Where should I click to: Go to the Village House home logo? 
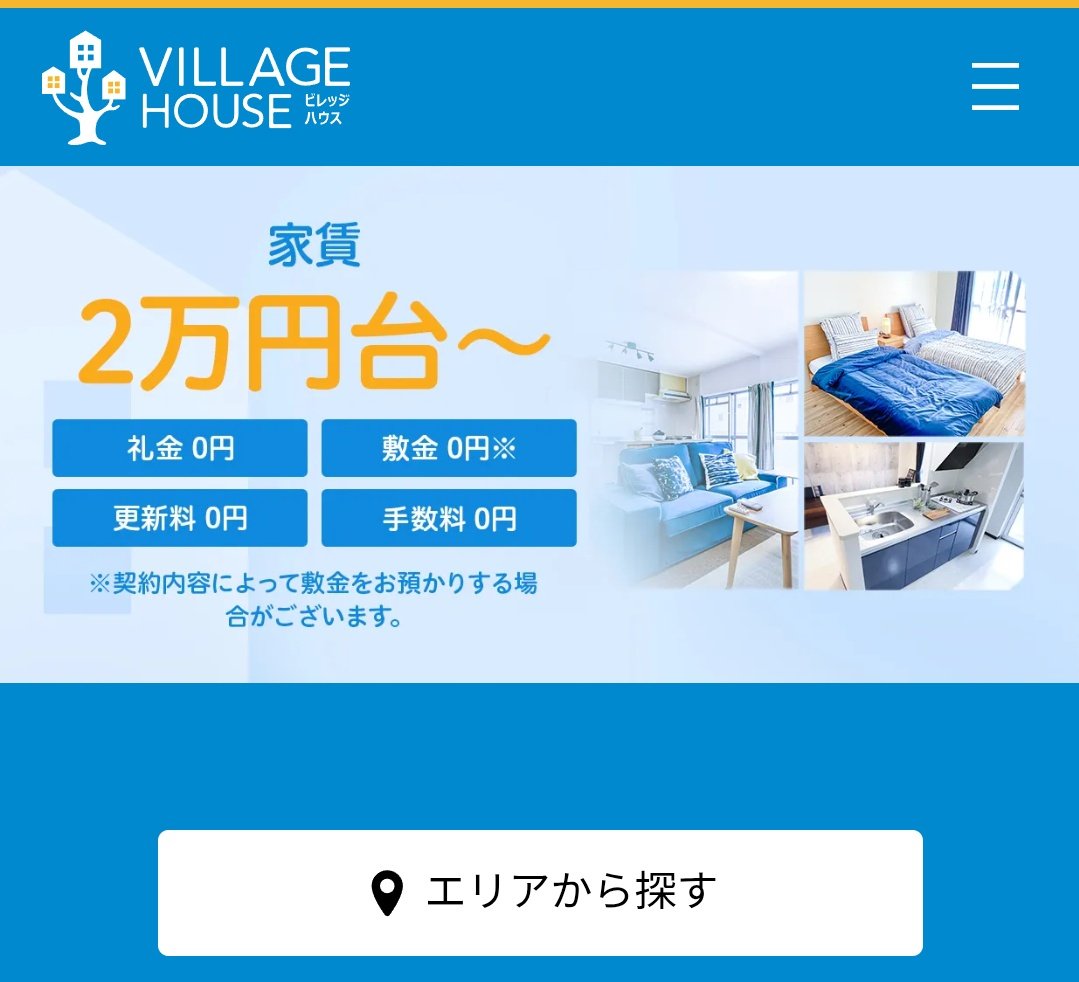197,88
